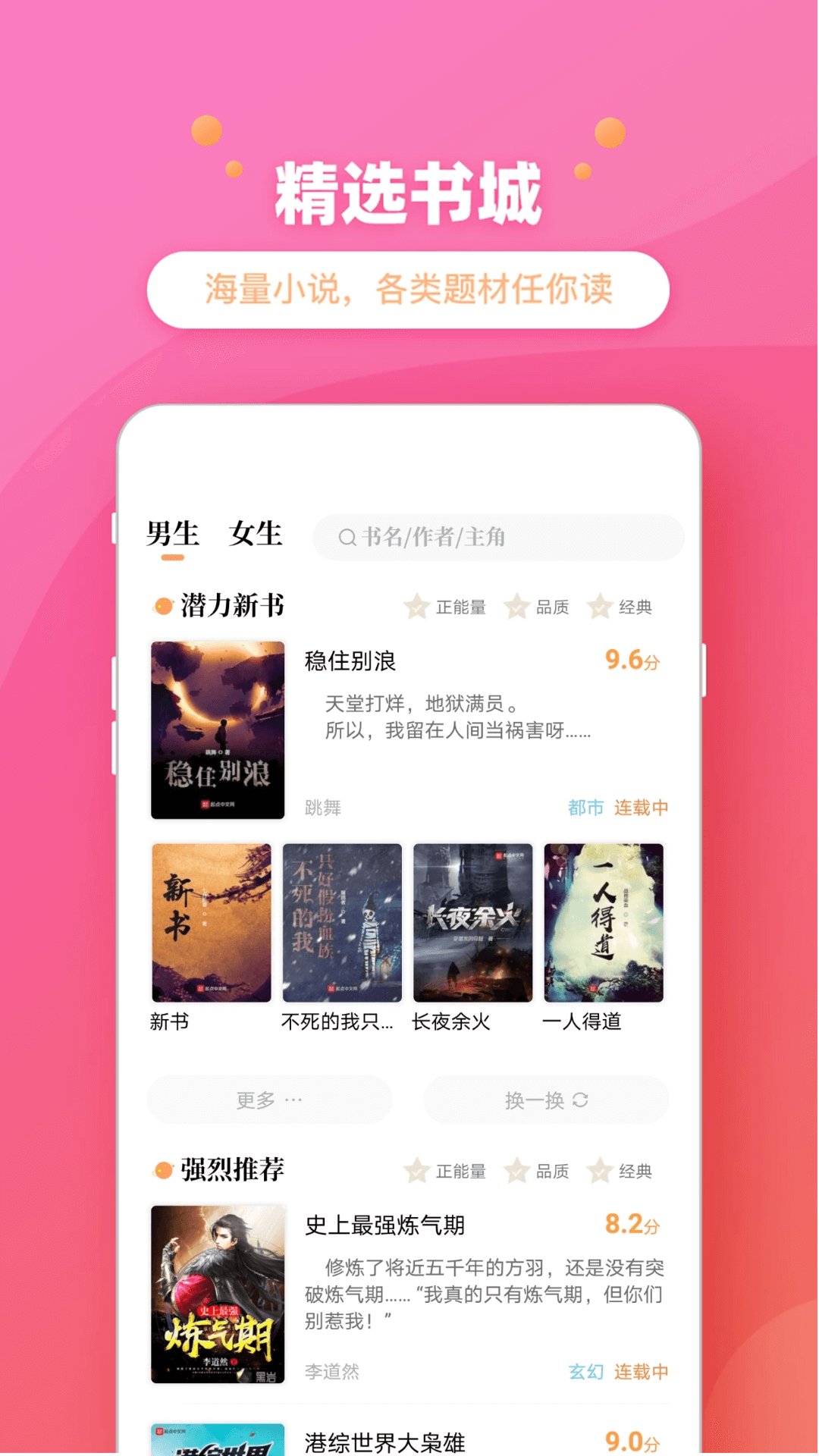Switch to the 女生 tab

coord(257,533)
